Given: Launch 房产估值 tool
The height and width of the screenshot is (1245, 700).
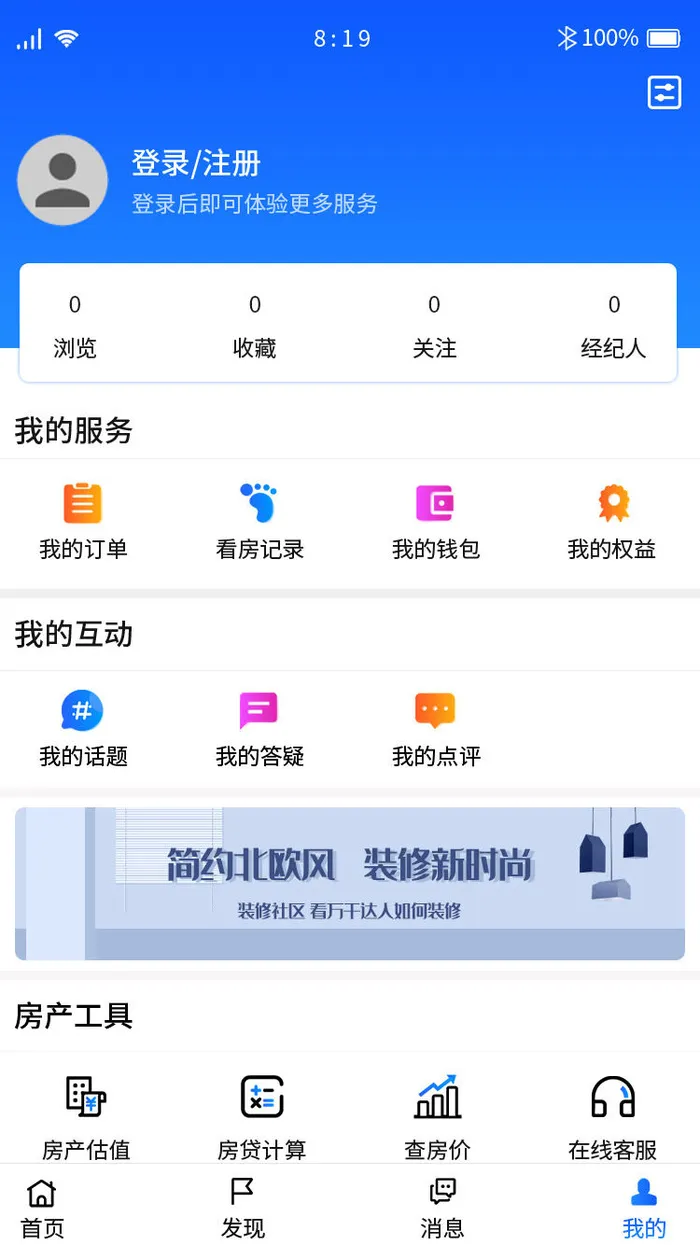Looking at the screenshot, I should 86,1117.
